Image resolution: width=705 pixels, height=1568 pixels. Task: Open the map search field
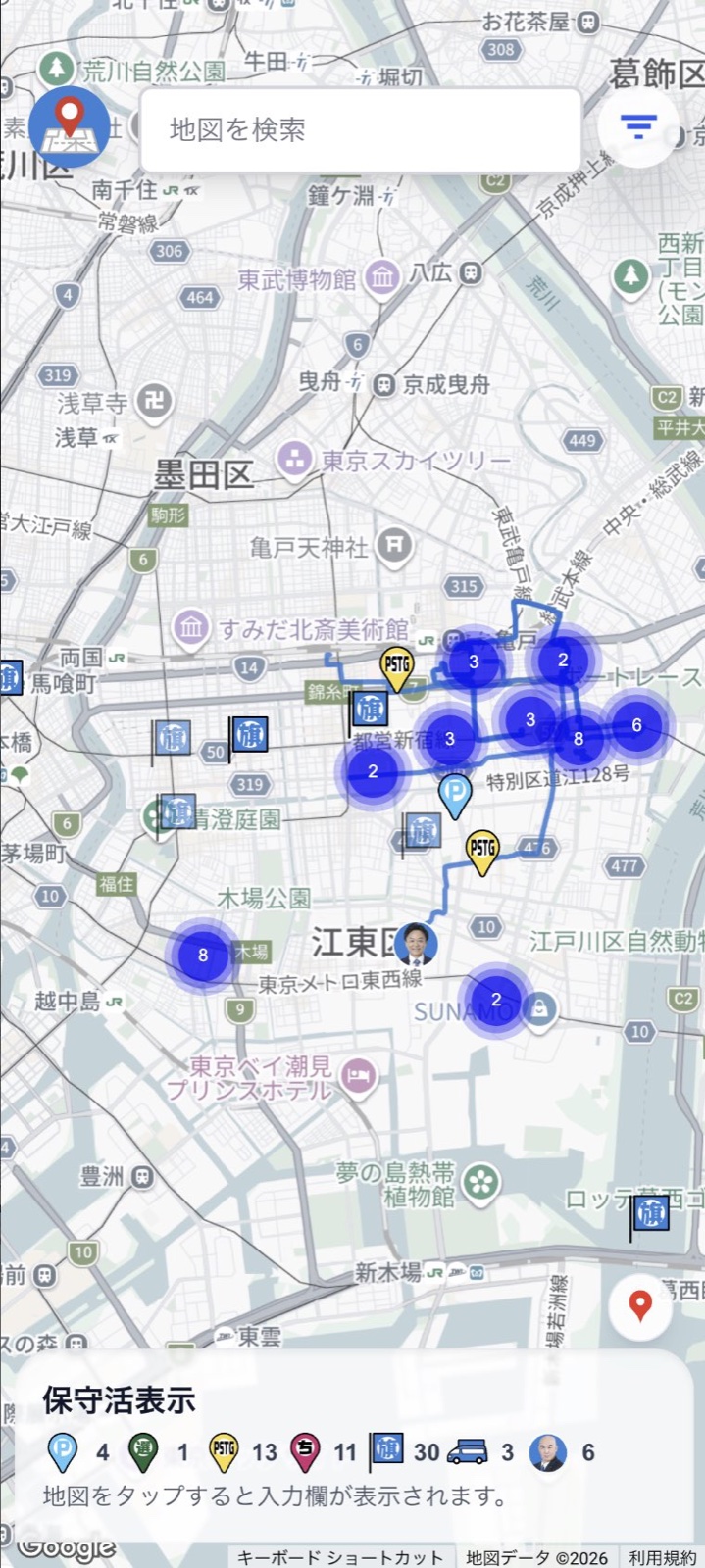coord(360,129)
